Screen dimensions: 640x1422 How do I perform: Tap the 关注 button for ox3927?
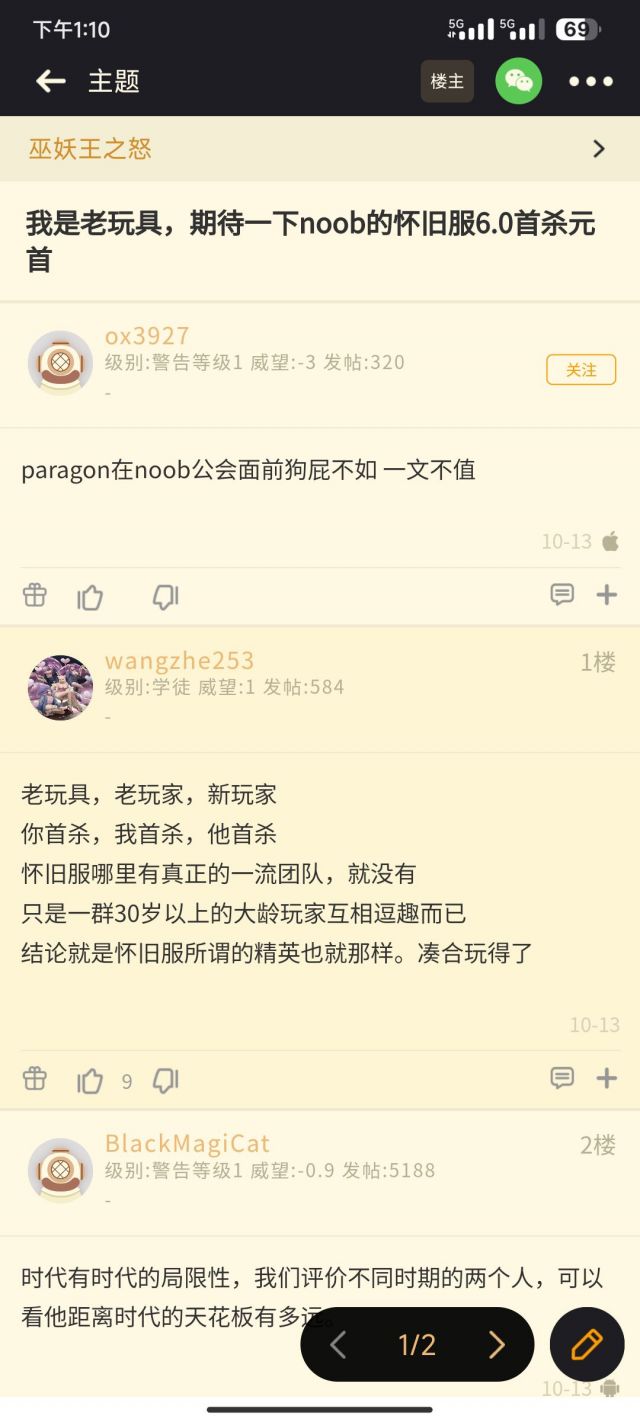pos(580,370)
